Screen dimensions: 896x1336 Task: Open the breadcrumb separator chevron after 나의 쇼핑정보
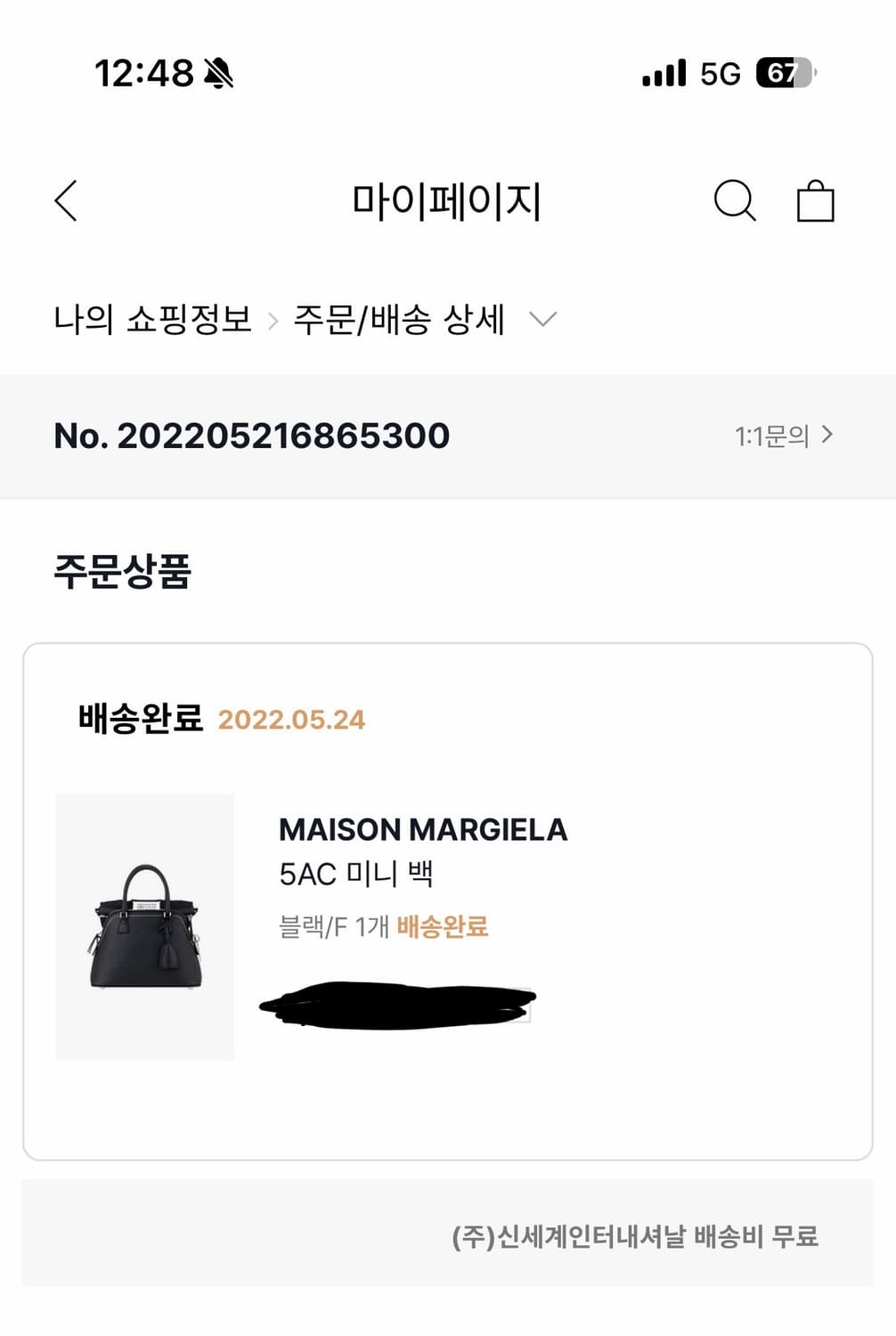[273, 322]
